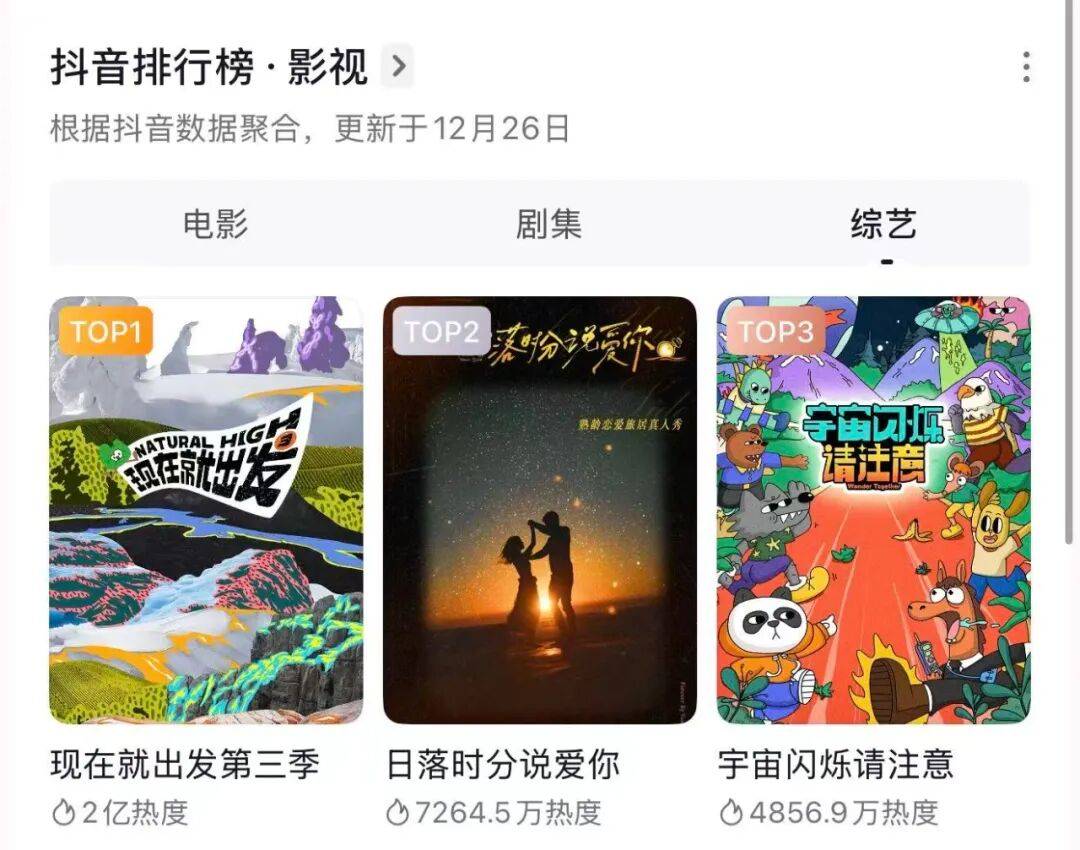Screen dimensions: 1080x850
Task: Open TOP3 card 宇宙闪烁请注意
Action: coord(873,510)
